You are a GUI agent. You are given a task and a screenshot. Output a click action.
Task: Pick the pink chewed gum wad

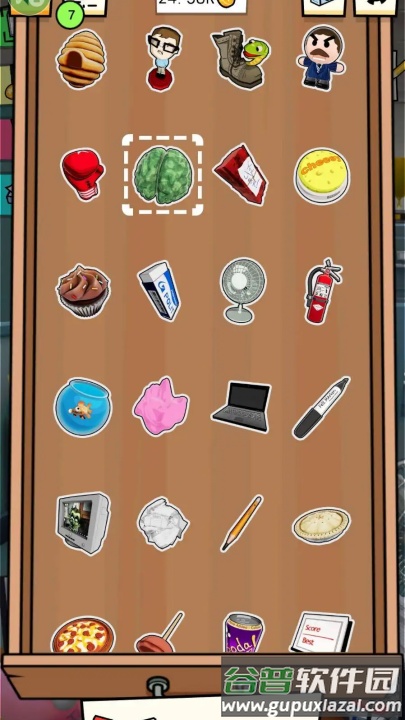pos(161,406)
